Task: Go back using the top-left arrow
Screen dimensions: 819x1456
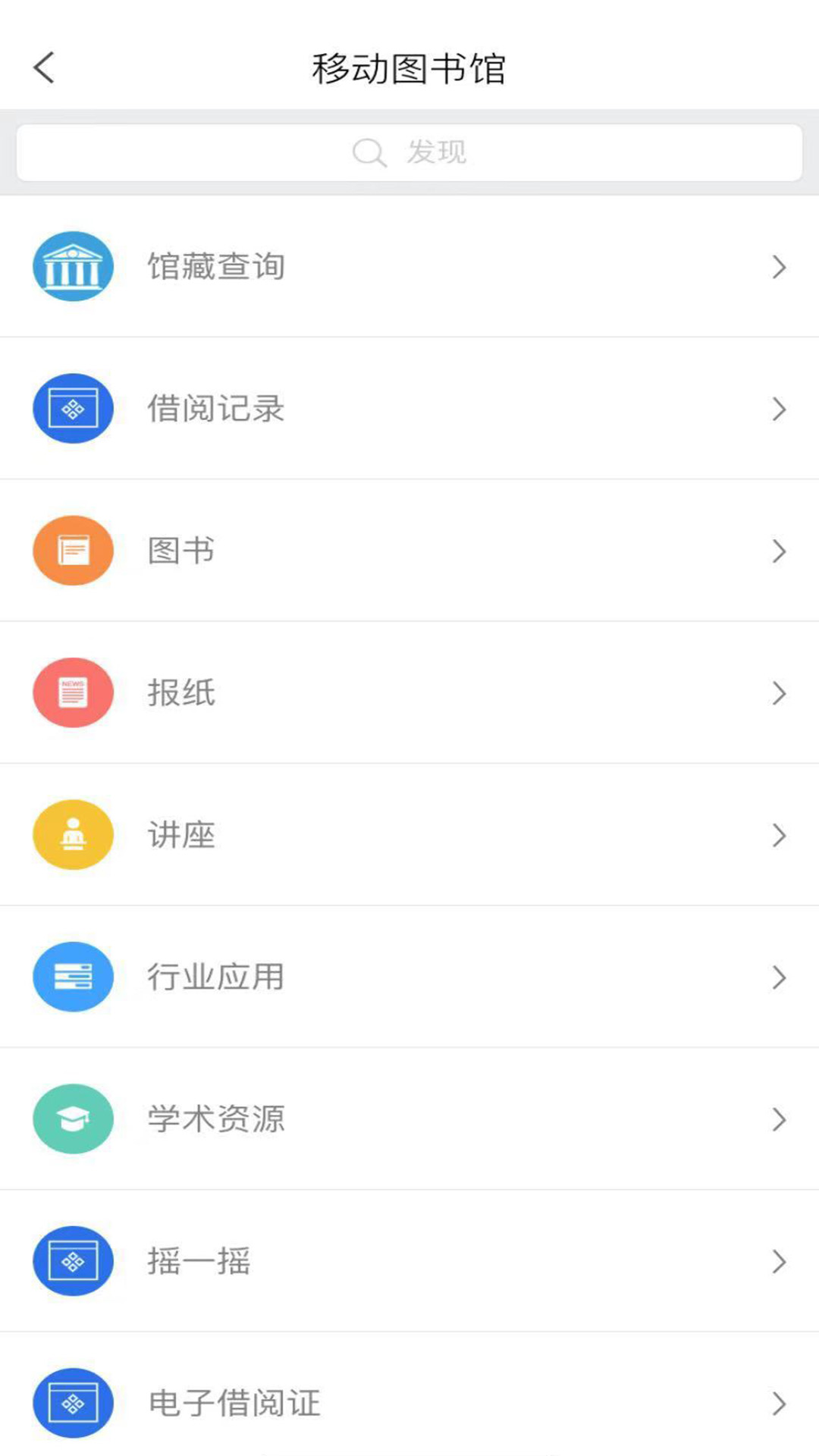Action: point(44,67)
